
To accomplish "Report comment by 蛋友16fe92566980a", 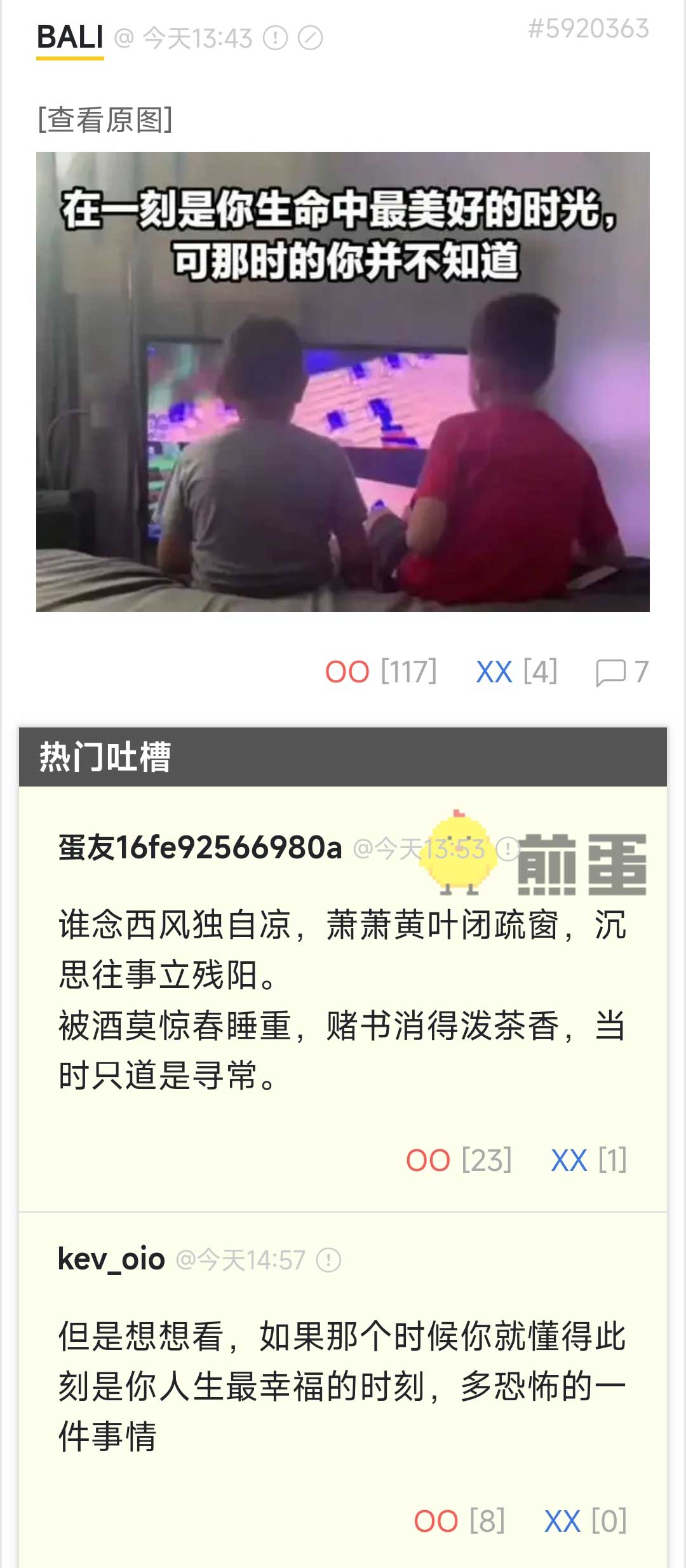I will (507, 849).
